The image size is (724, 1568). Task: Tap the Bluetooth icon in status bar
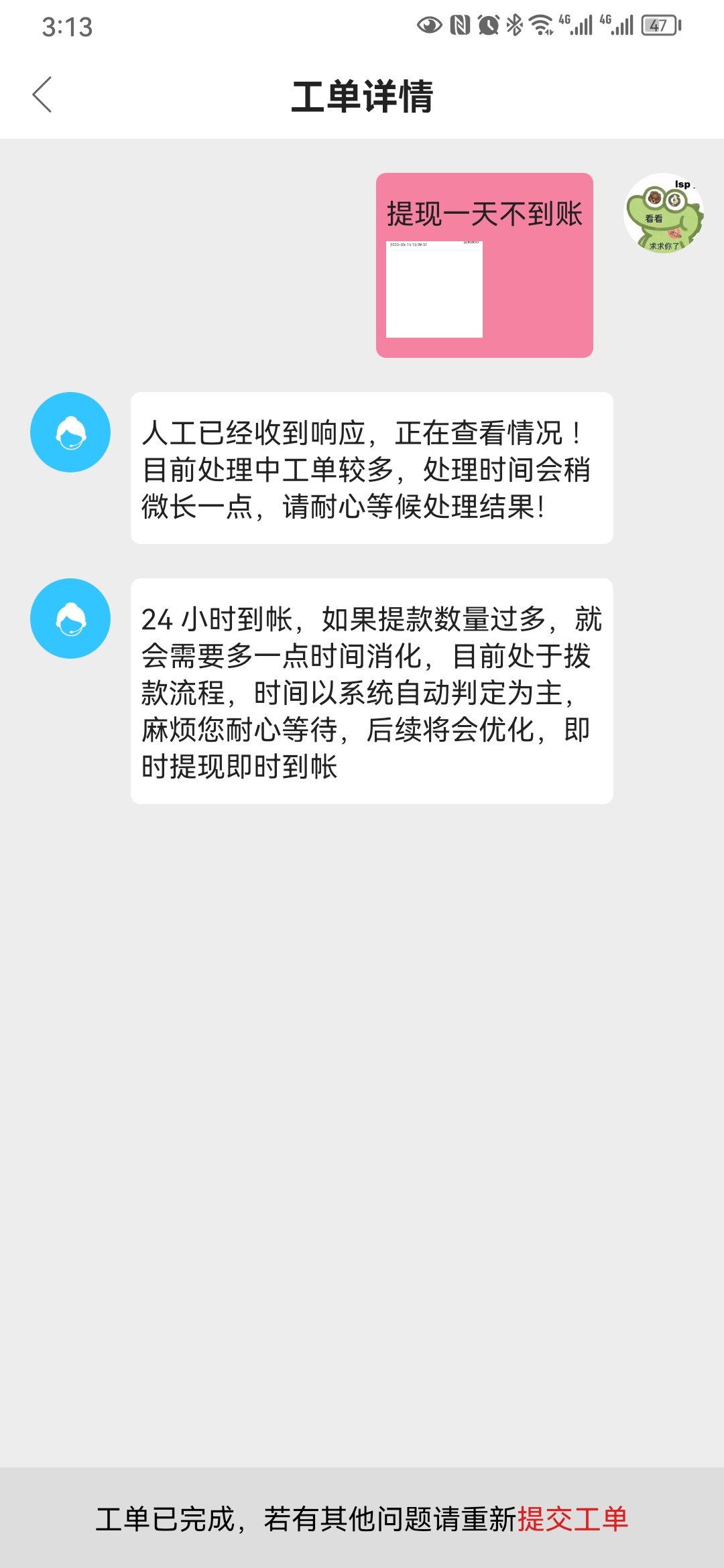(x=515, y=24)
